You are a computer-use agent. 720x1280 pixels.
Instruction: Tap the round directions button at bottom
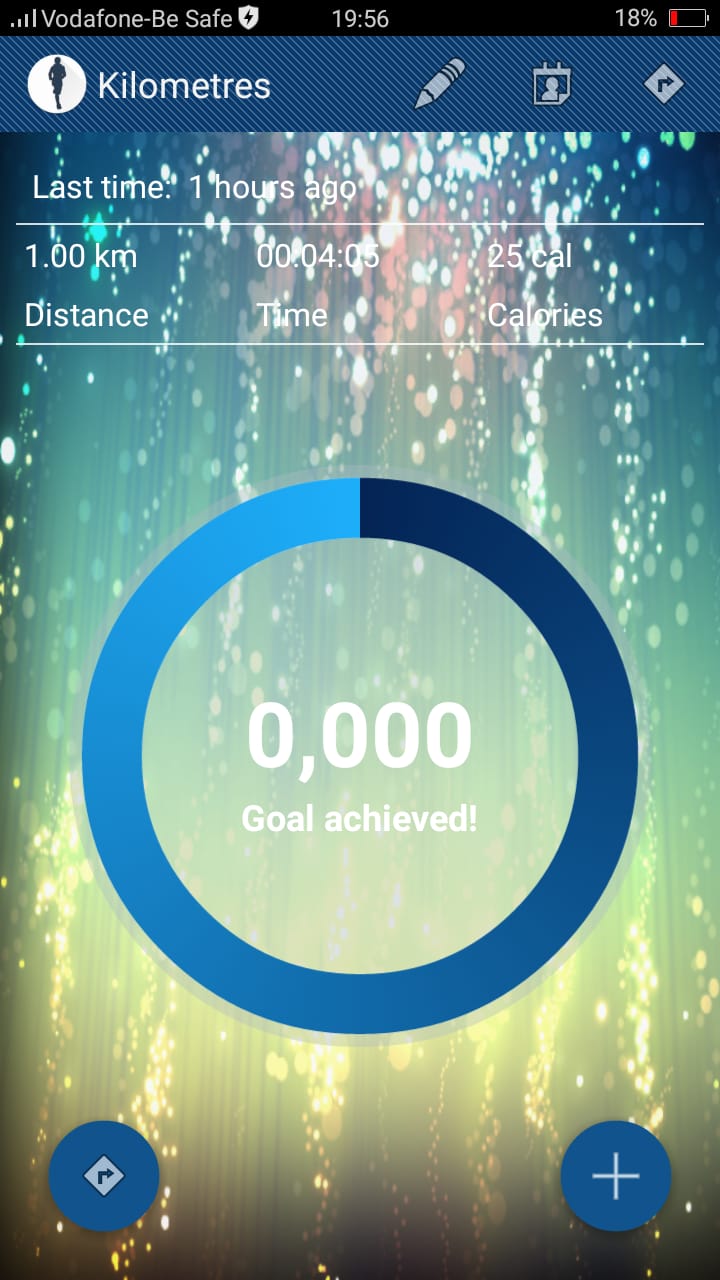click(104, 1176)
